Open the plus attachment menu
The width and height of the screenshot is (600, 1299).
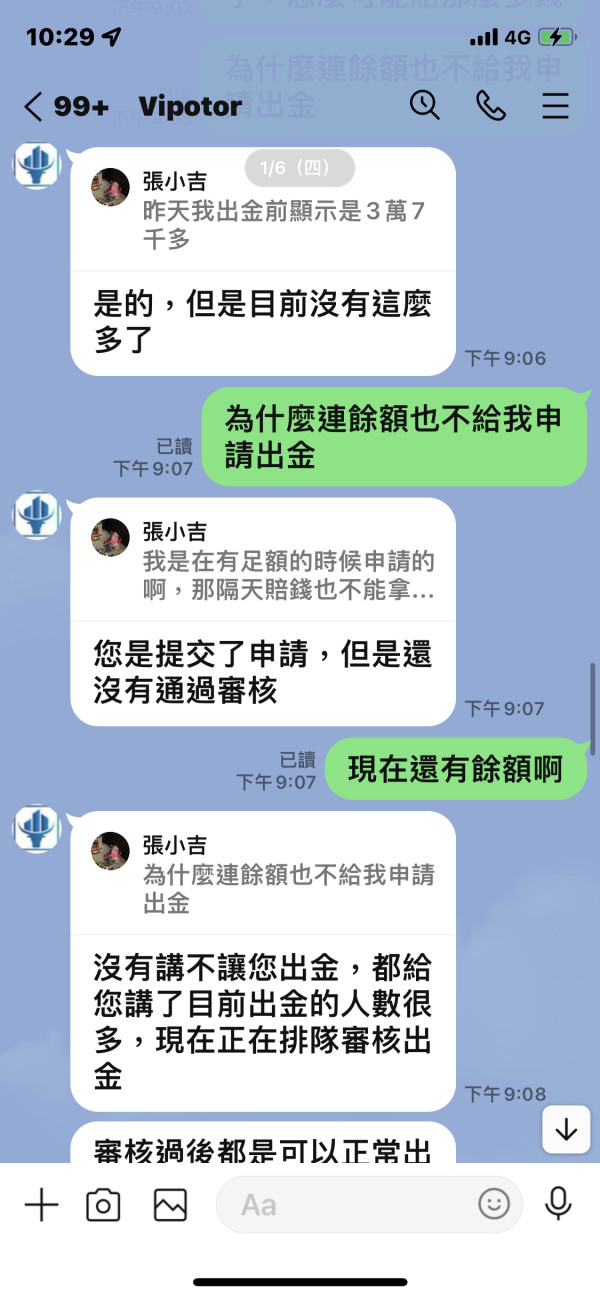[41, 1205]
